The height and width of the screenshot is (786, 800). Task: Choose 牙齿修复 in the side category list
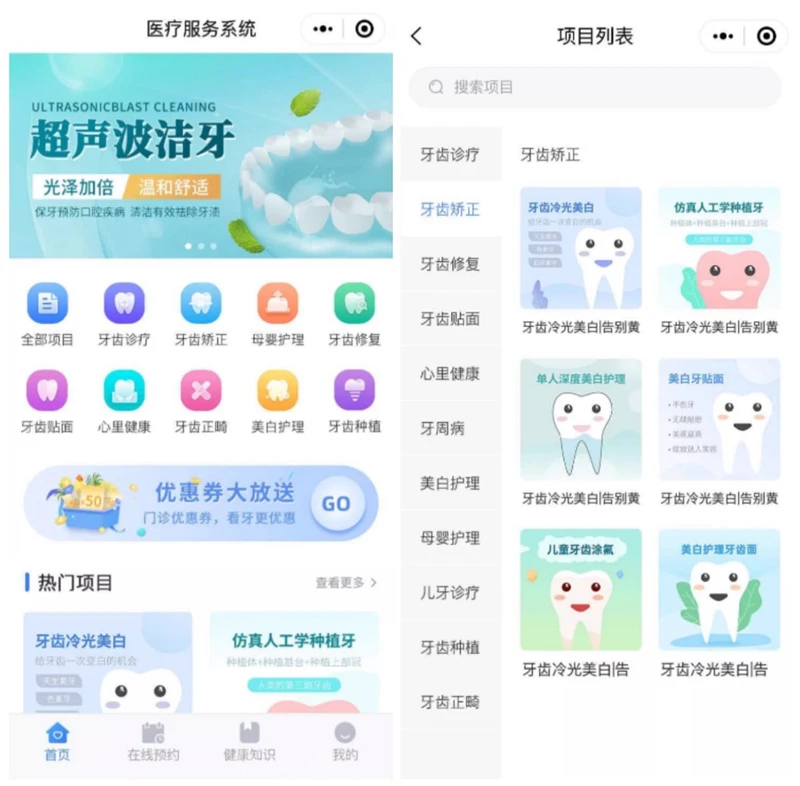tap(449, 264)
